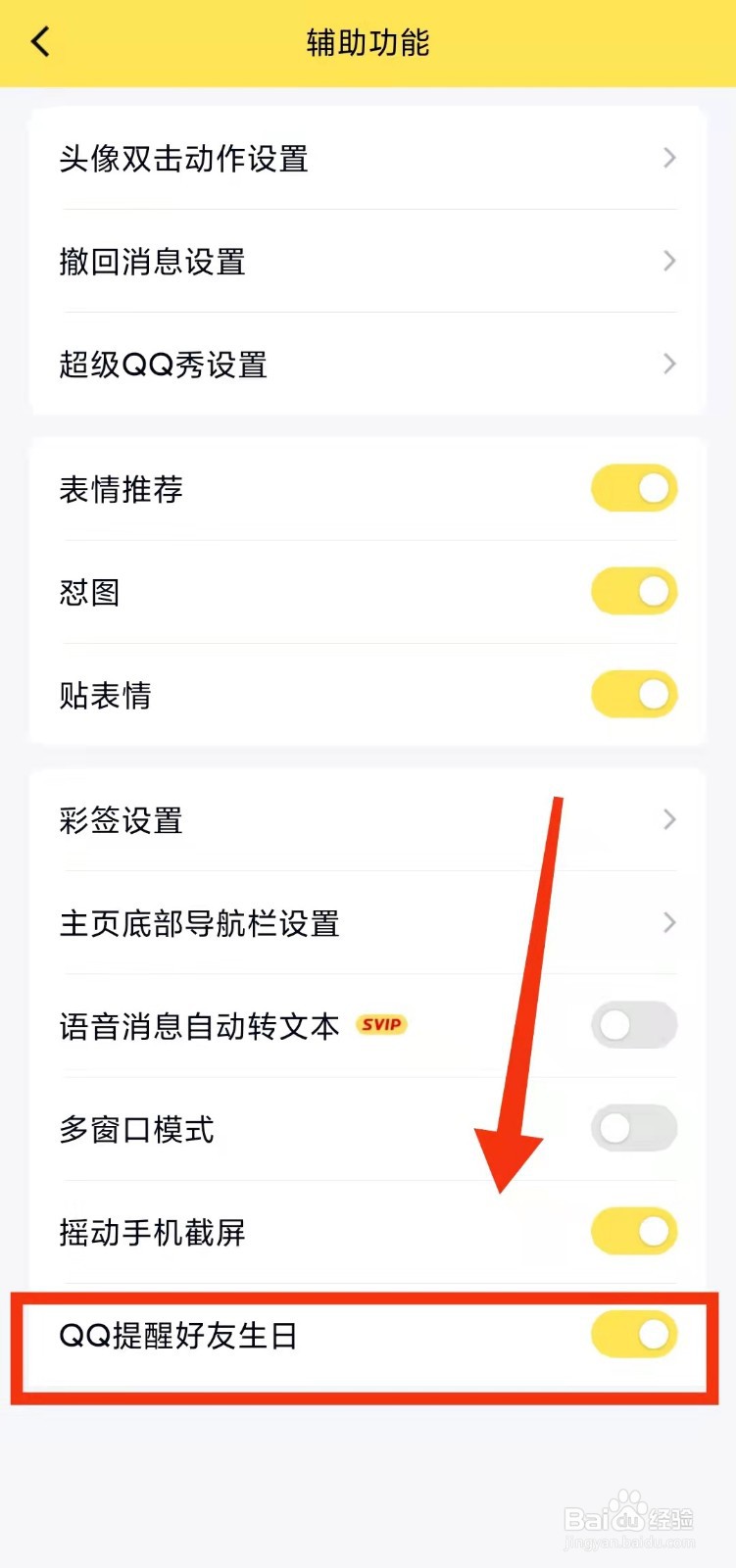
Task: Expand 超级QQ秀设置 with its chevron
Action: click(x=668, y=364)
